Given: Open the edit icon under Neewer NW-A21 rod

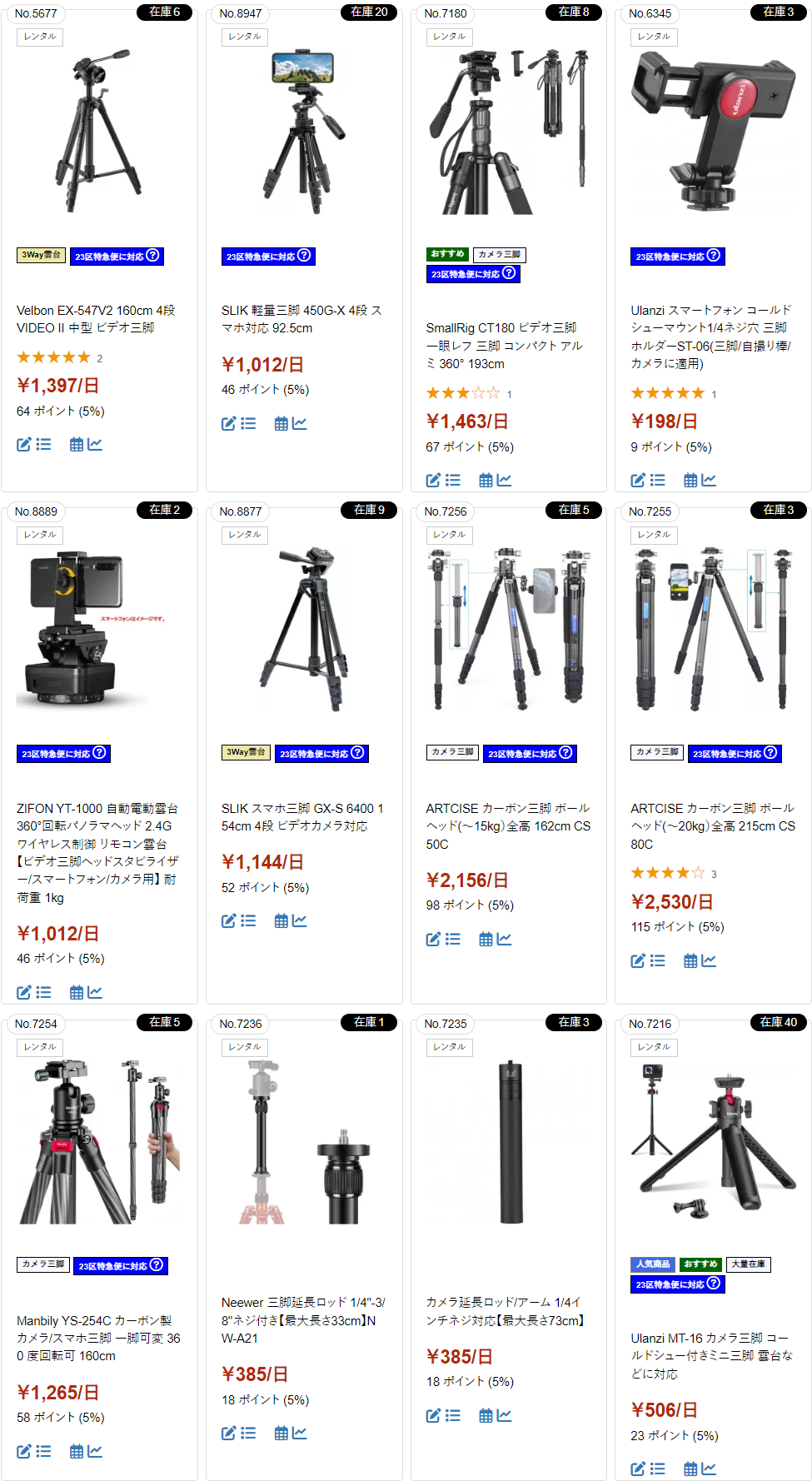Looking at the screenshot, I should (229, 1433).
